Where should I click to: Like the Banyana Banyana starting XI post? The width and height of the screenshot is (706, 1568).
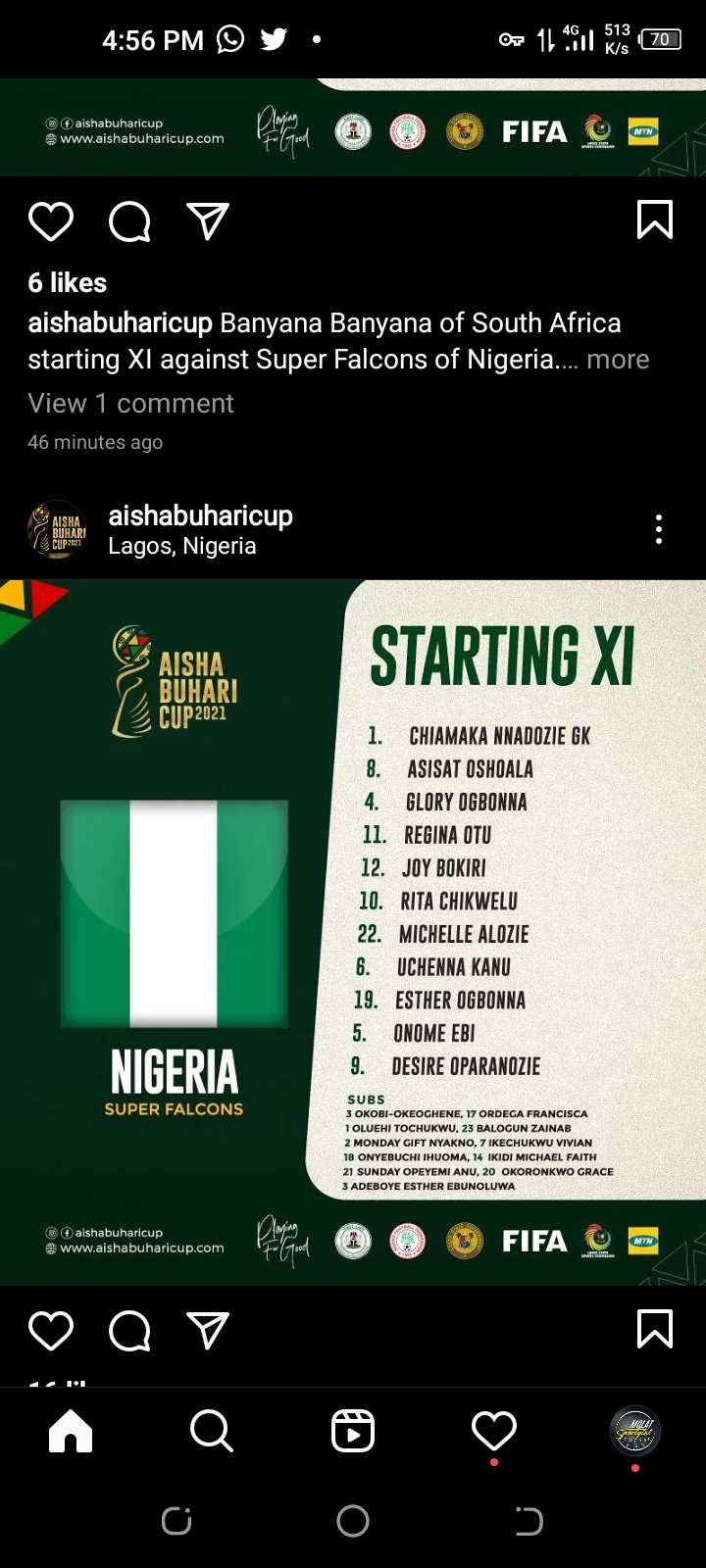tap(51, 221)
